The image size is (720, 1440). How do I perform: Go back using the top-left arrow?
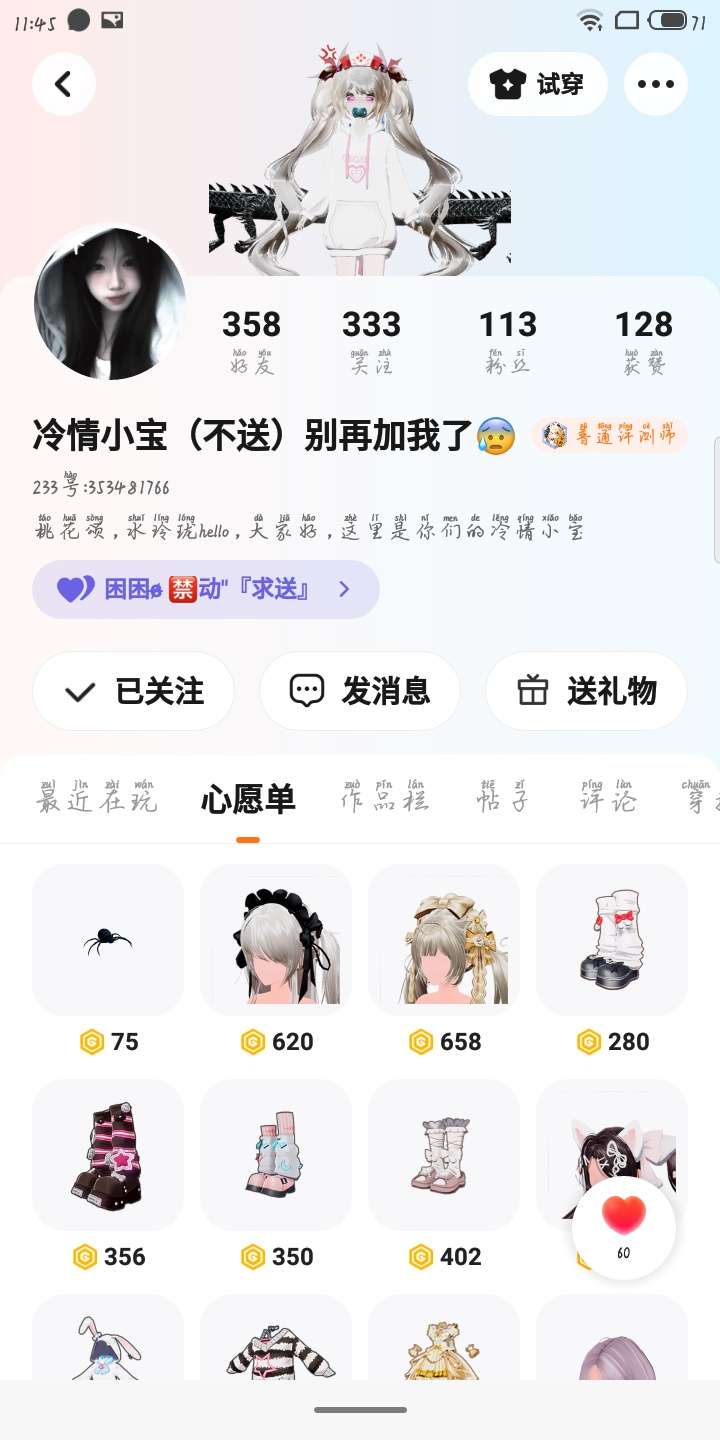click(x=64, y=84)
